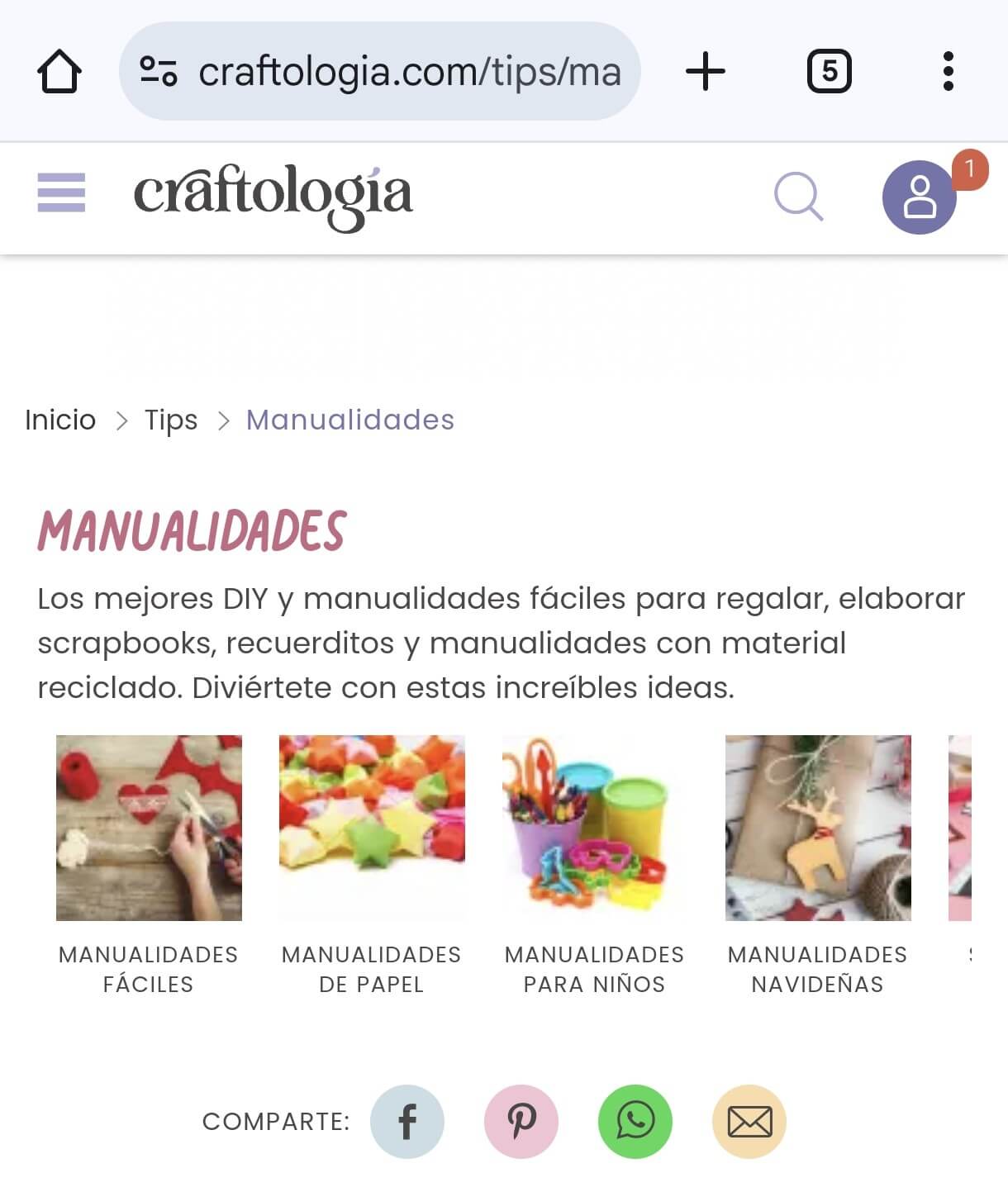
Task: Open a new browser tab
Action: tap(706, 71)
